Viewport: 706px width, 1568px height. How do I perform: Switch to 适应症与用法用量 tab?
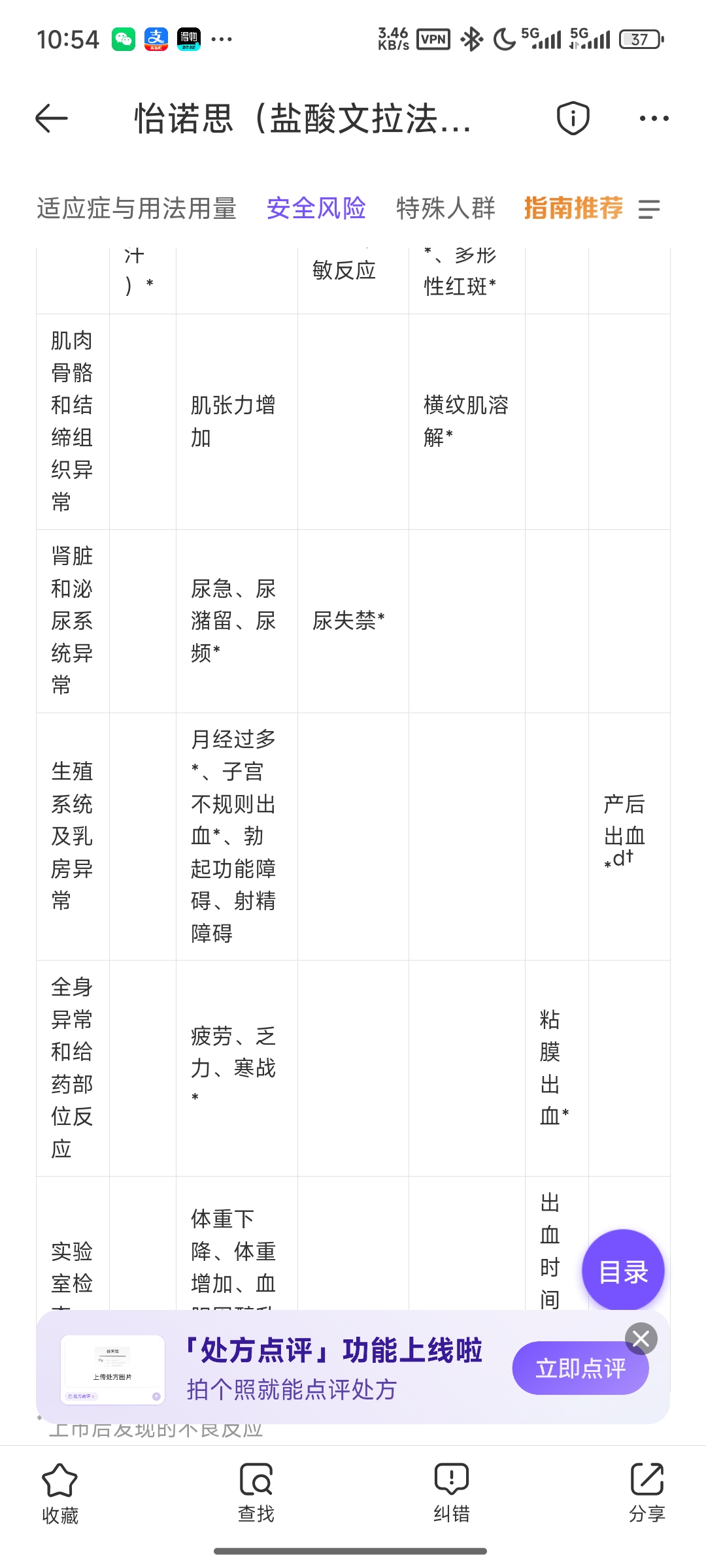pyautogui.click(x=136, y=208)
